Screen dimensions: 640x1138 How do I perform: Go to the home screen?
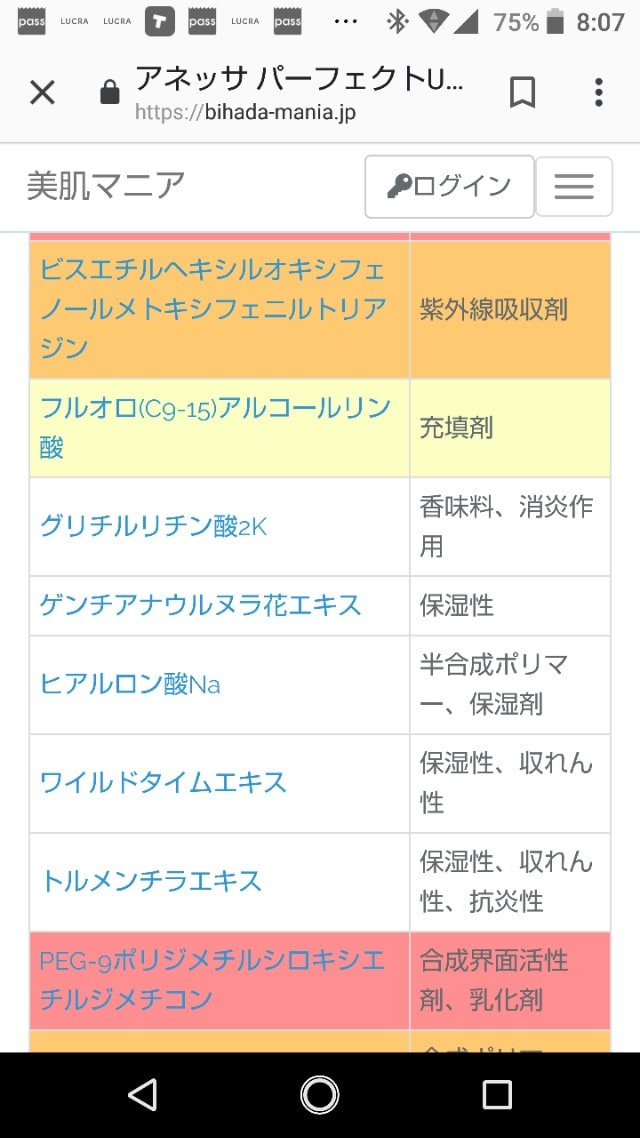pyautogui.click(x=319, y=1094)
